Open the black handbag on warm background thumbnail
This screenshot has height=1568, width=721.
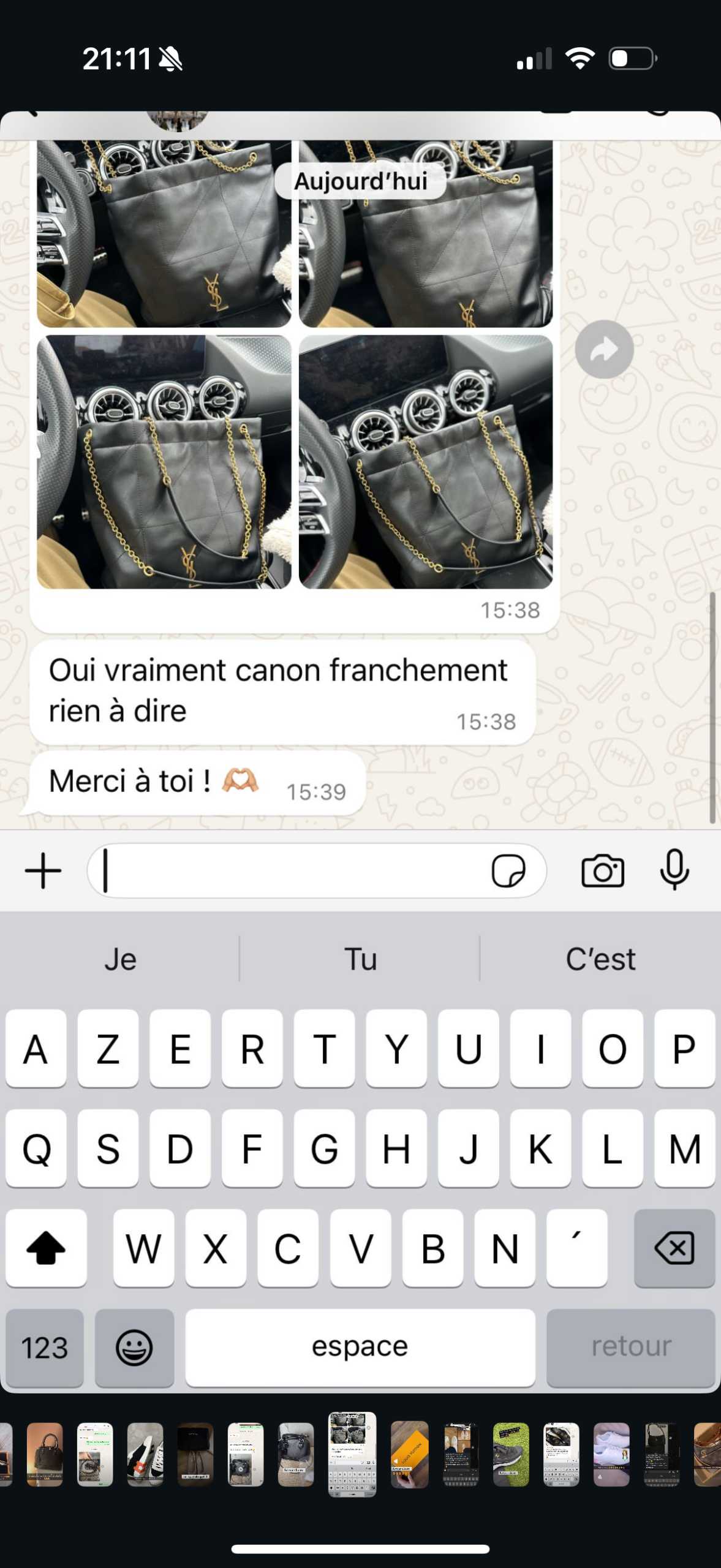pos(45,1454)
